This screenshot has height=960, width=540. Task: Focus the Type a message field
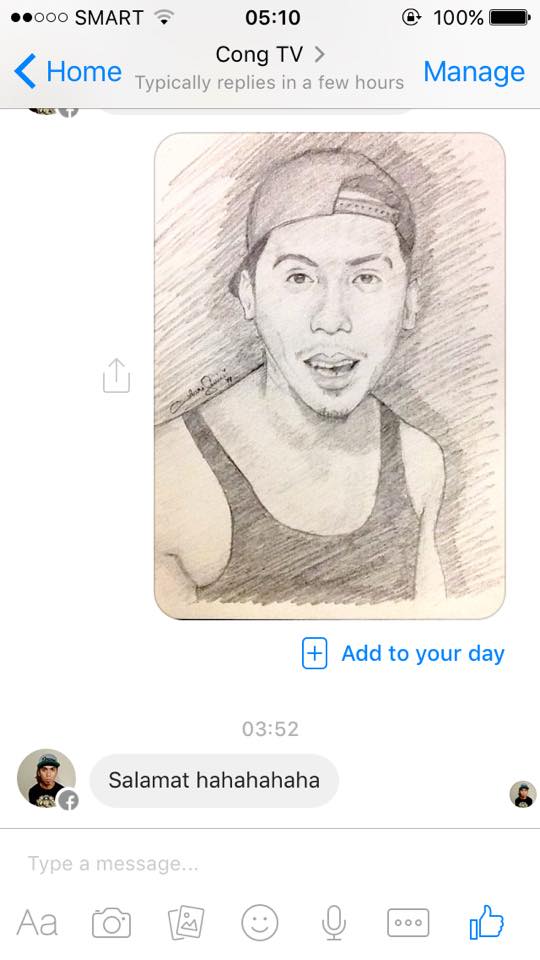pyautogui.click(x=269, y=864)
